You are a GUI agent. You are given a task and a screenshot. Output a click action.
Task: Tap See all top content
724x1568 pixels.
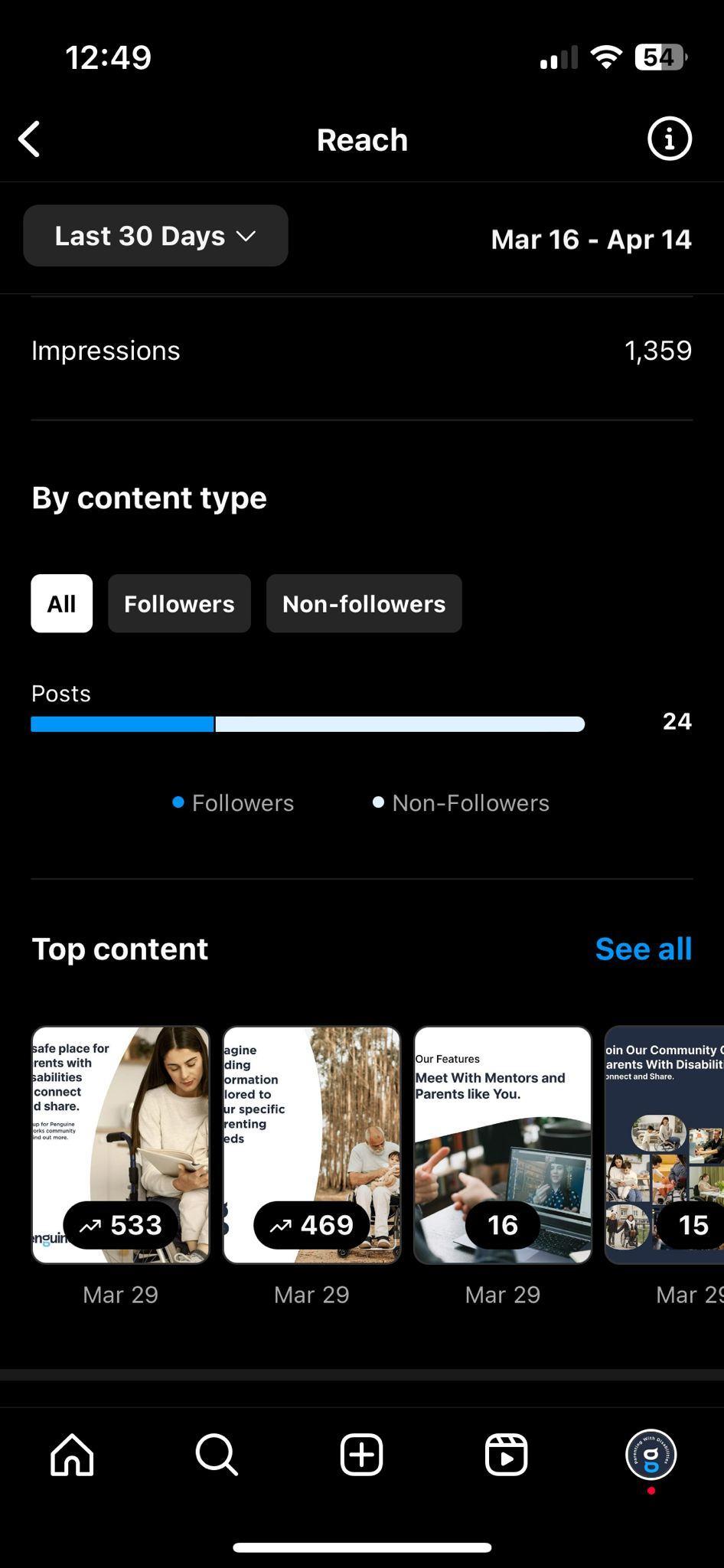pyautogui.click(x=643, y=949)
